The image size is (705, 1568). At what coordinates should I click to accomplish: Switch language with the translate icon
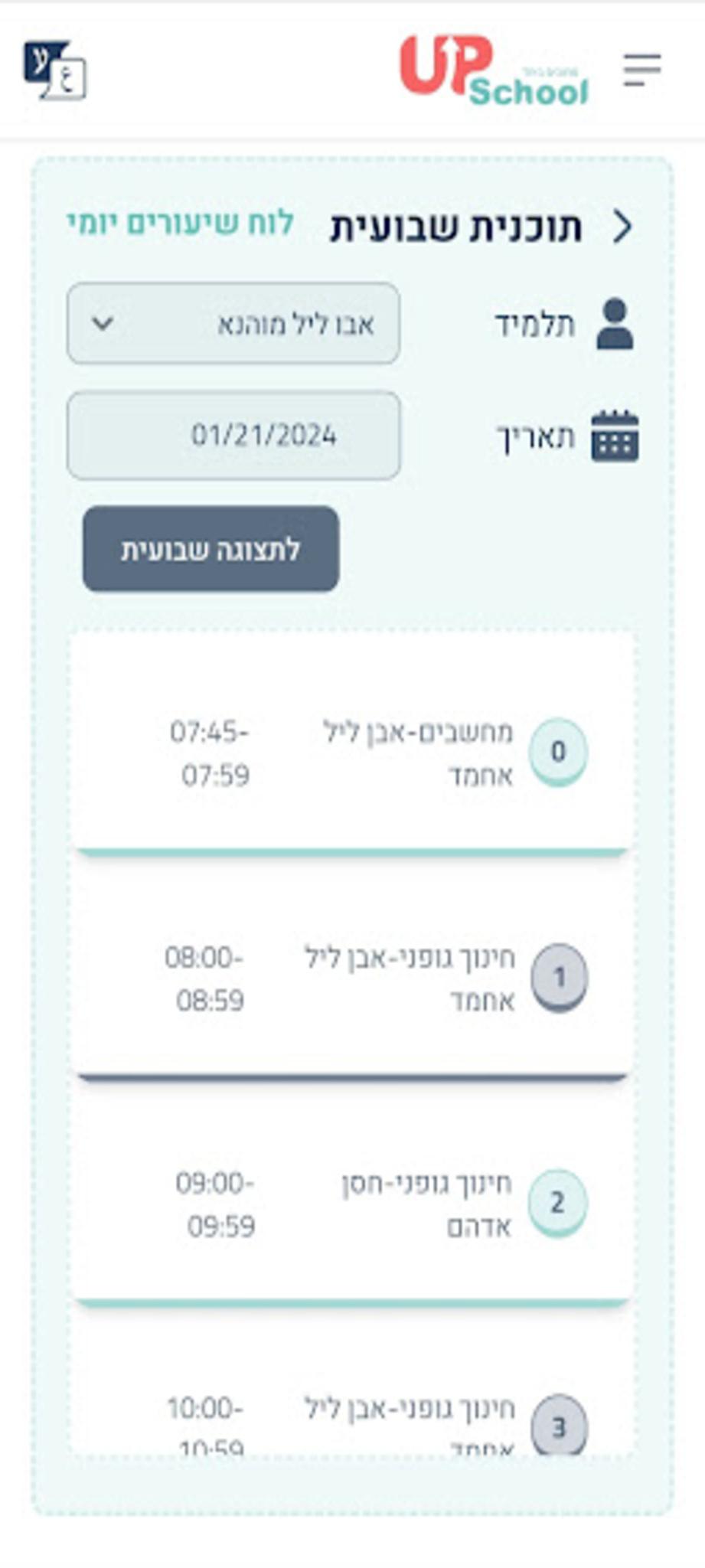[54, 70]
